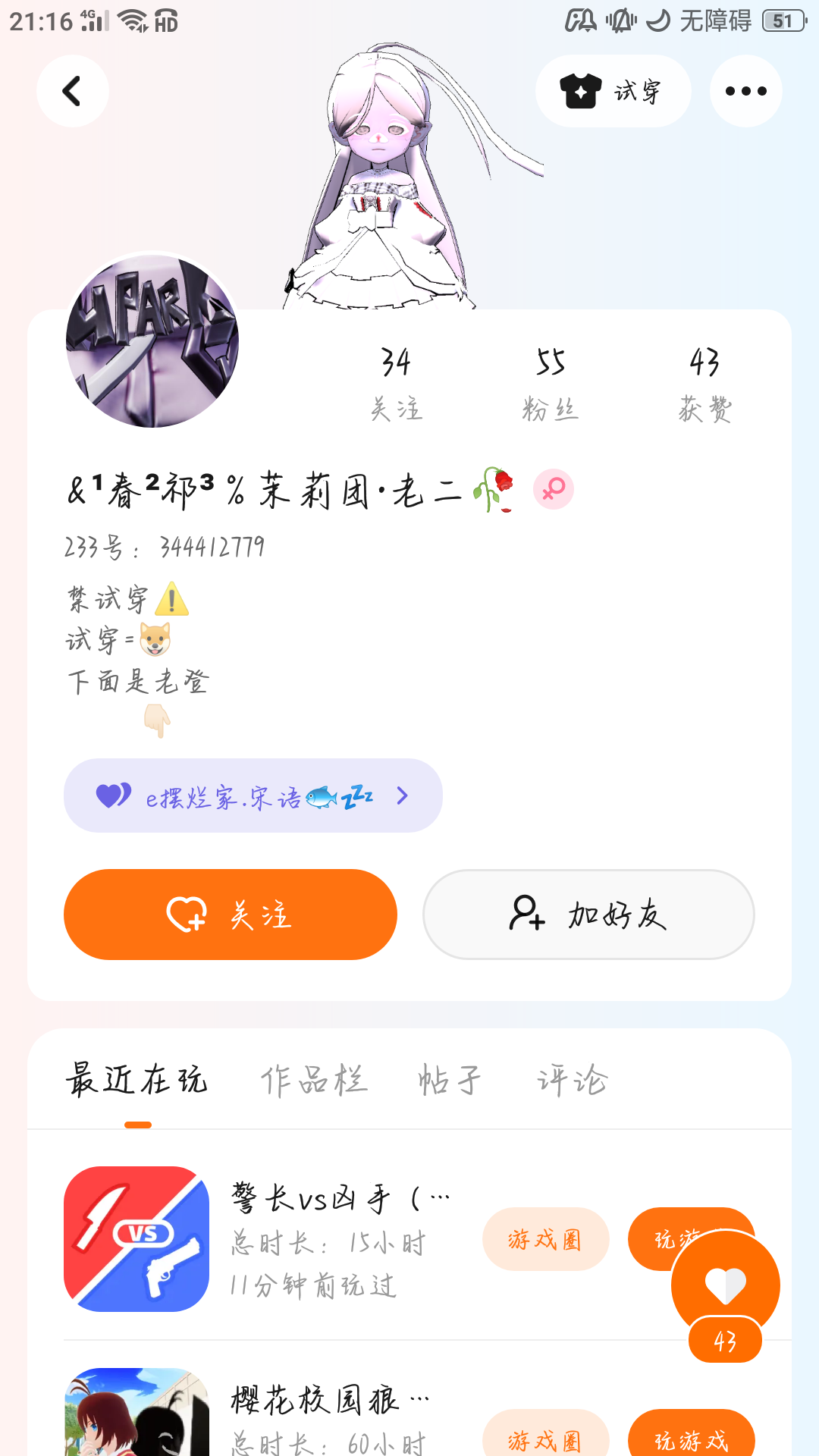View the 55 粉丝 followers list
The image size is (819, 1456).
pos(551,383)
